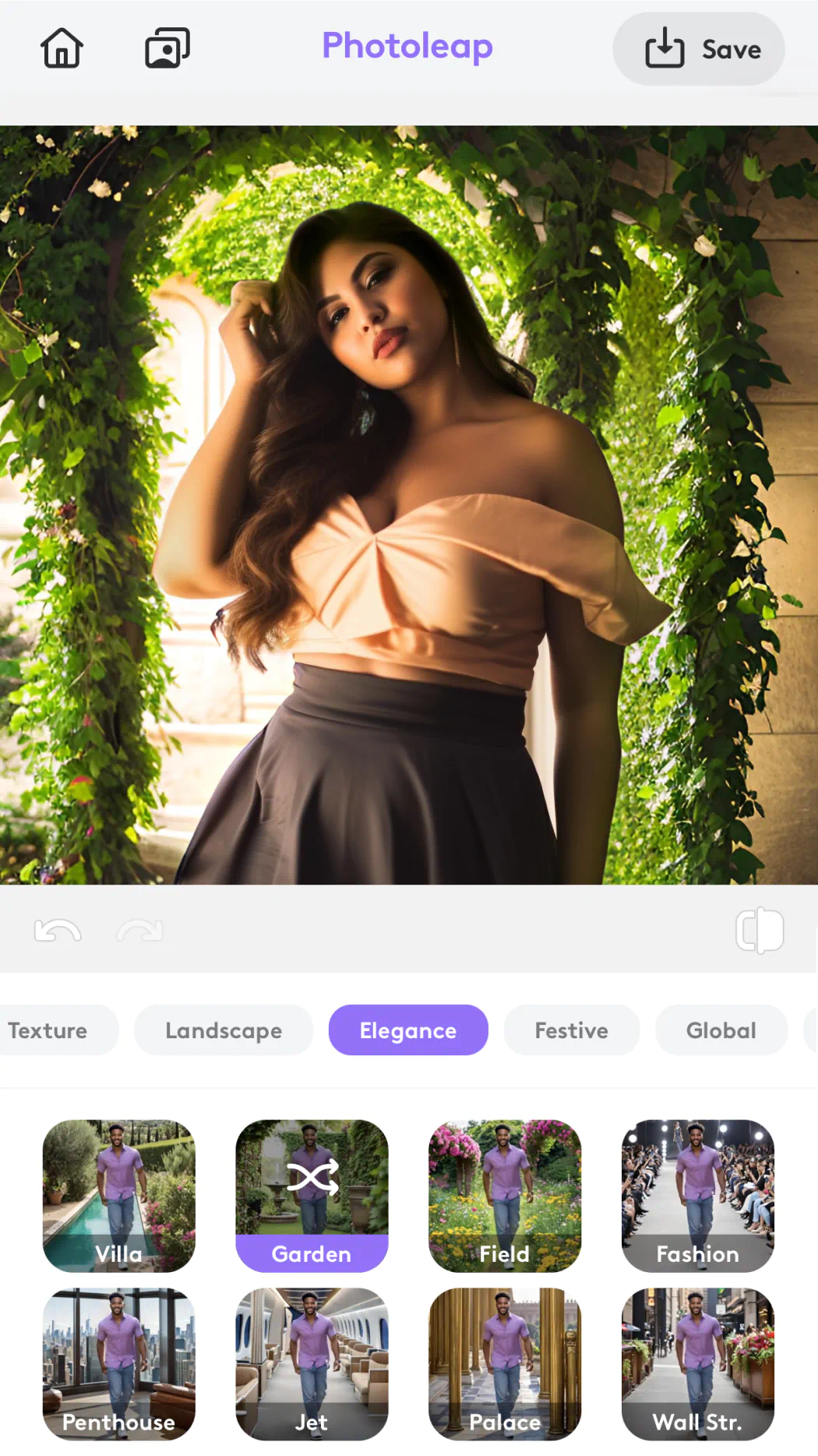Go to the home screen icon
Image resolution: width=818 pixels, height=1456 pixels.
point(62,48)
